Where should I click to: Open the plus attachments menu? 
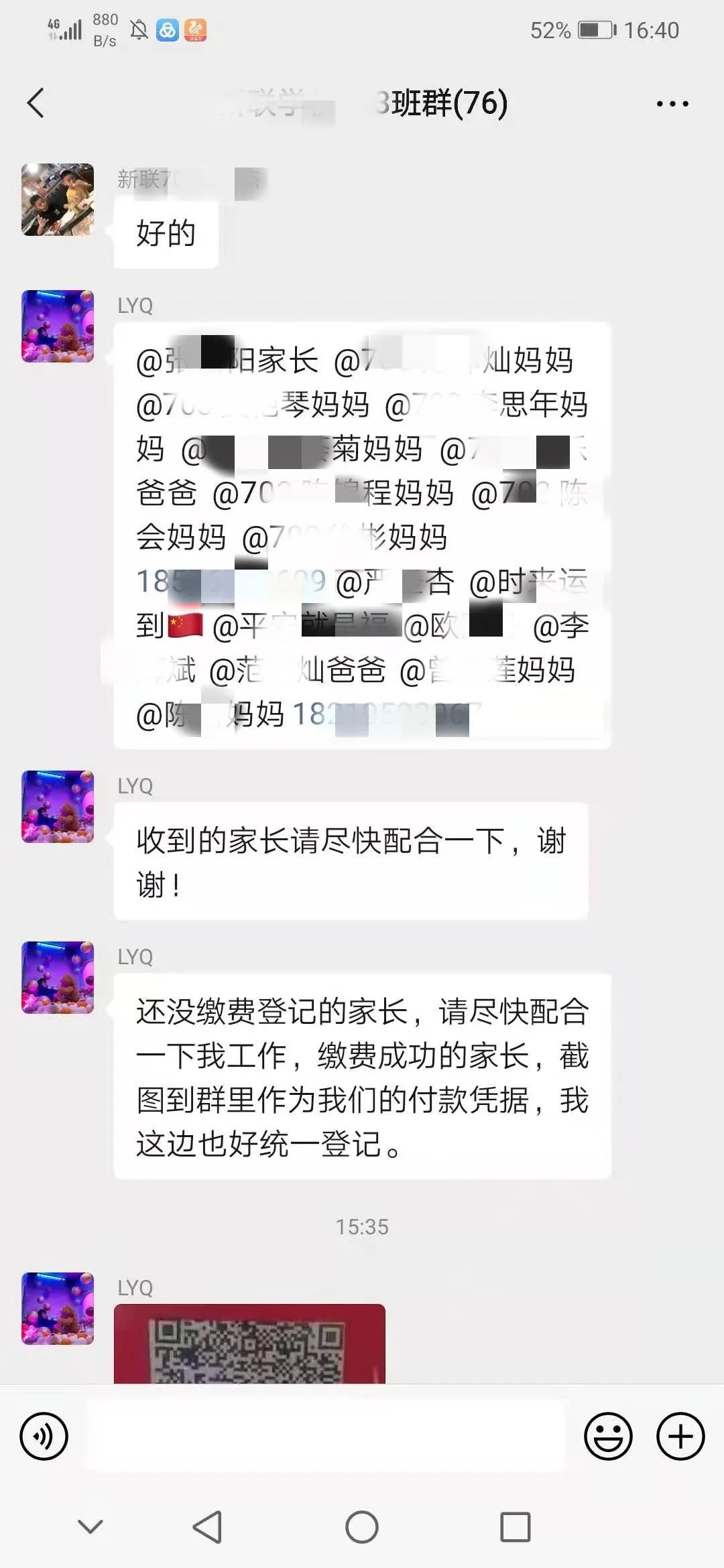coord(680,1436)
